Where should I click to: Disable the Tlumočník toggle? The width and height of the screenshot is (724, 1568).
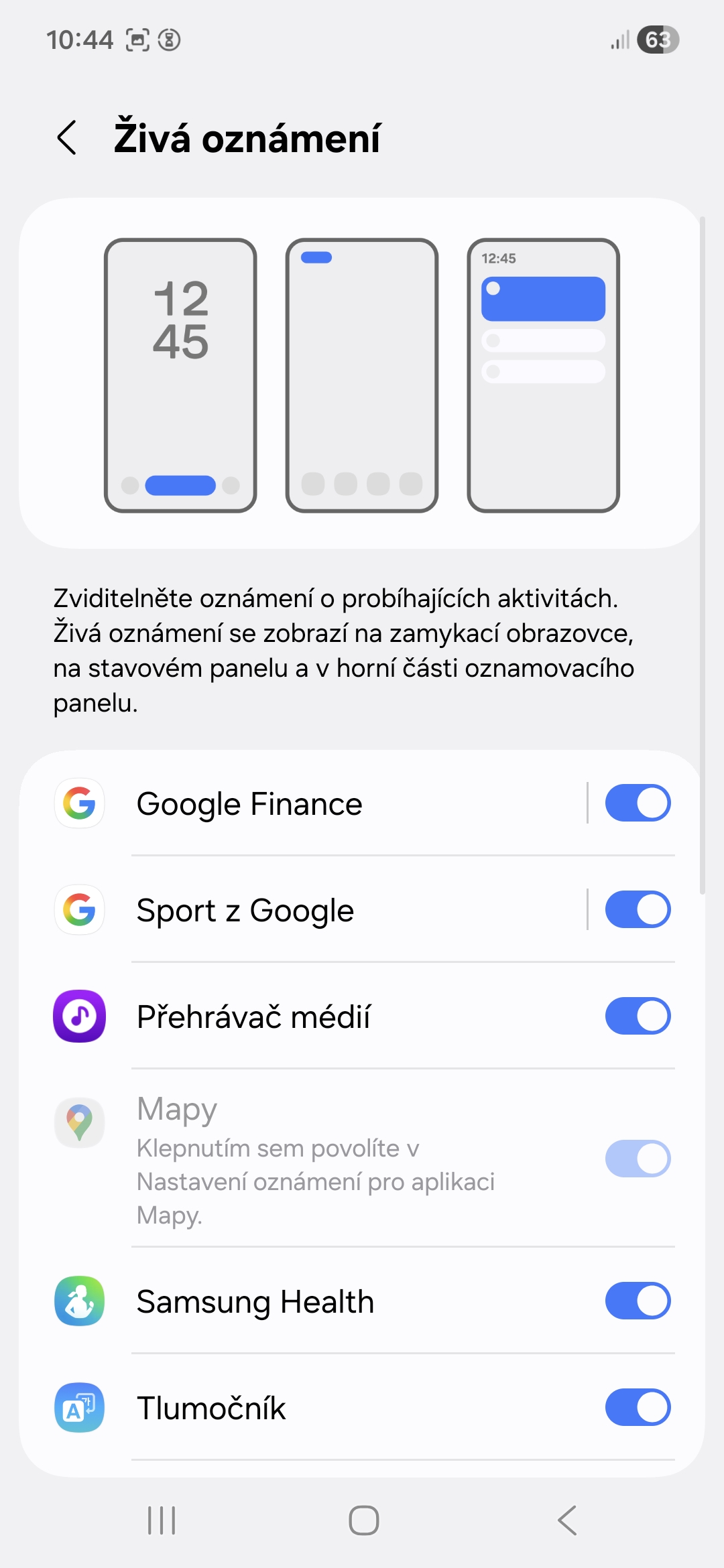pyautogui.click(x=637, y=1408)
